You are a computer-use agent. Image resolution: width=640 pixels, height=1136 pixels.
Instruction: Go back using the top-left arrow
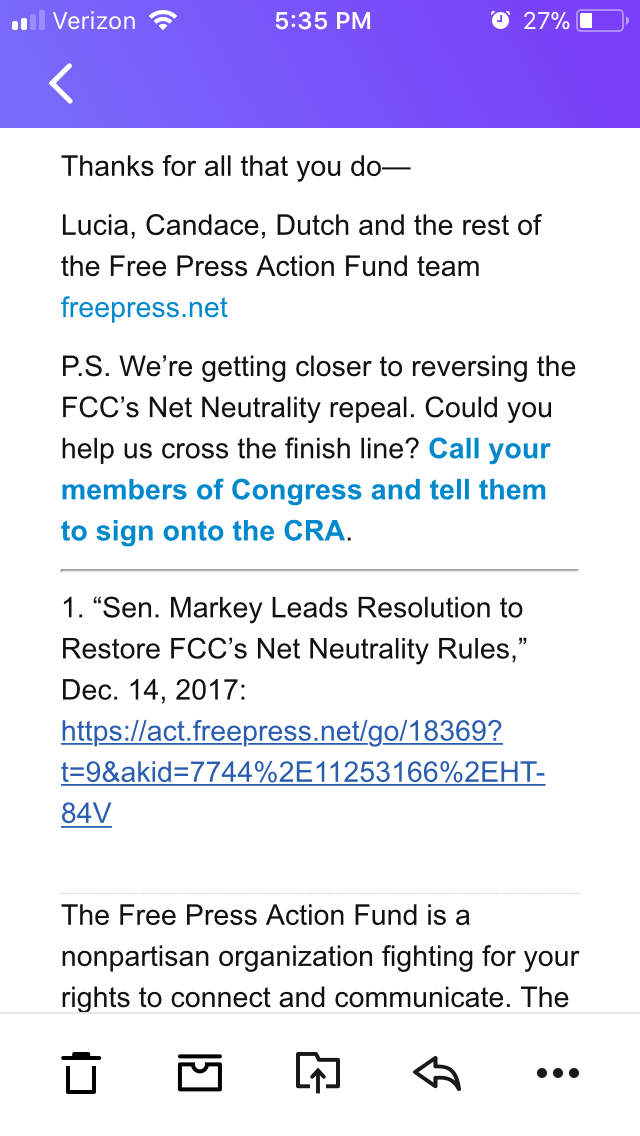pyautogui.click(x=61, y=83)
